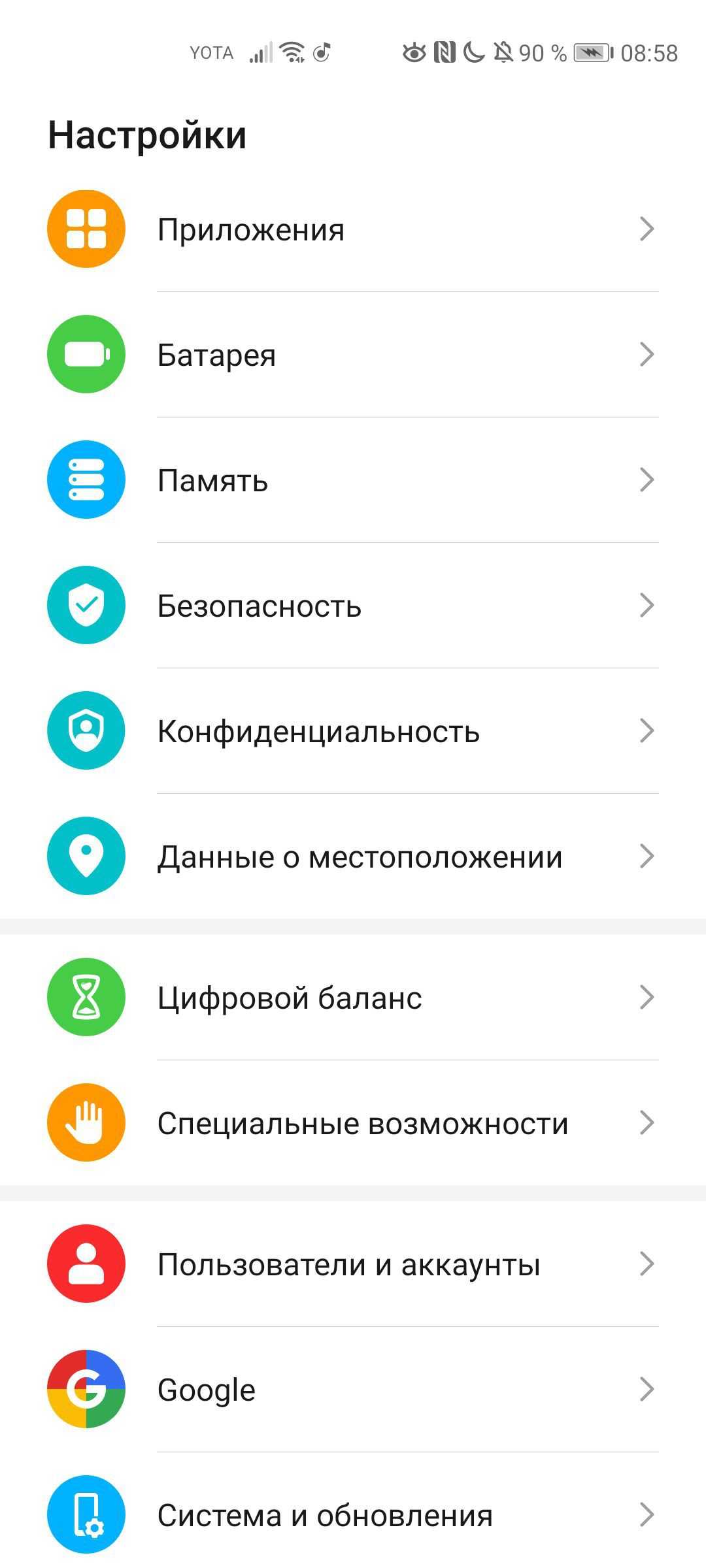Viewport: 706px width, 1568px height.
Task: Open the Приложения settings
Action: pyautogui.click(x=353, y=229)
